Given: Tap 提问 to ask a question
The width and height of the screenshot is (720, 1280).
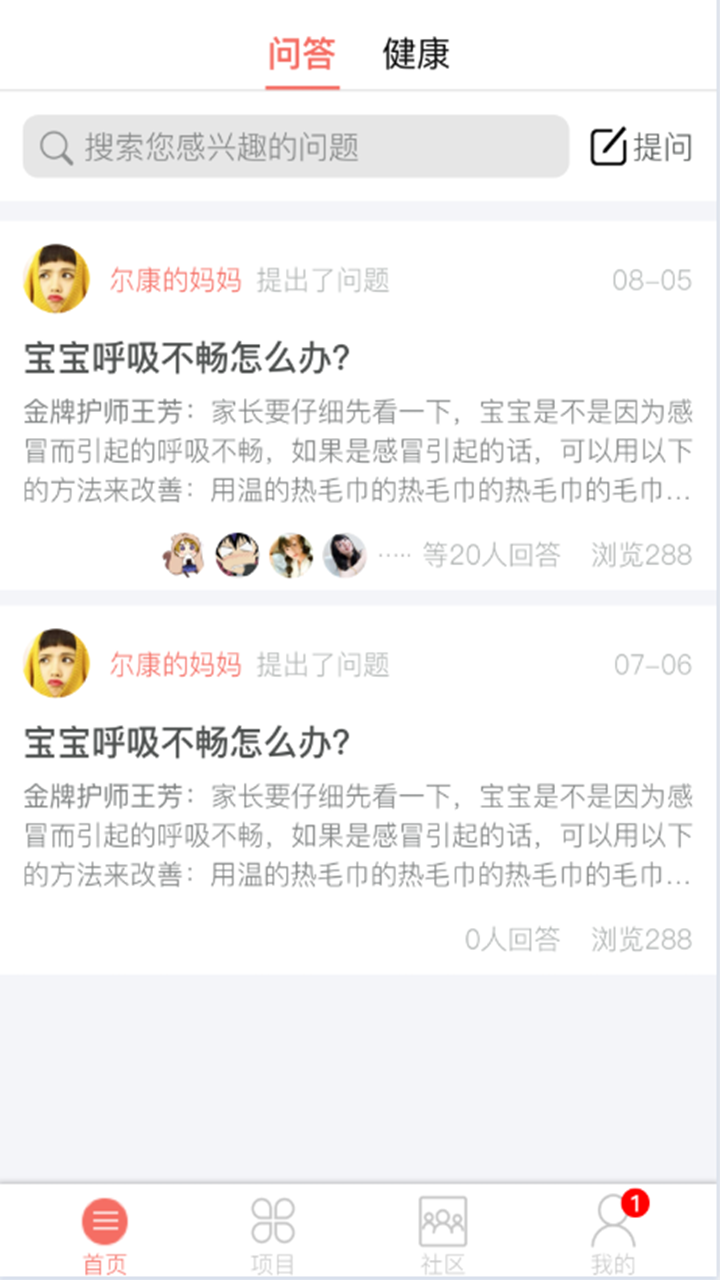Looking at the screenshot, I should point(641,147).
